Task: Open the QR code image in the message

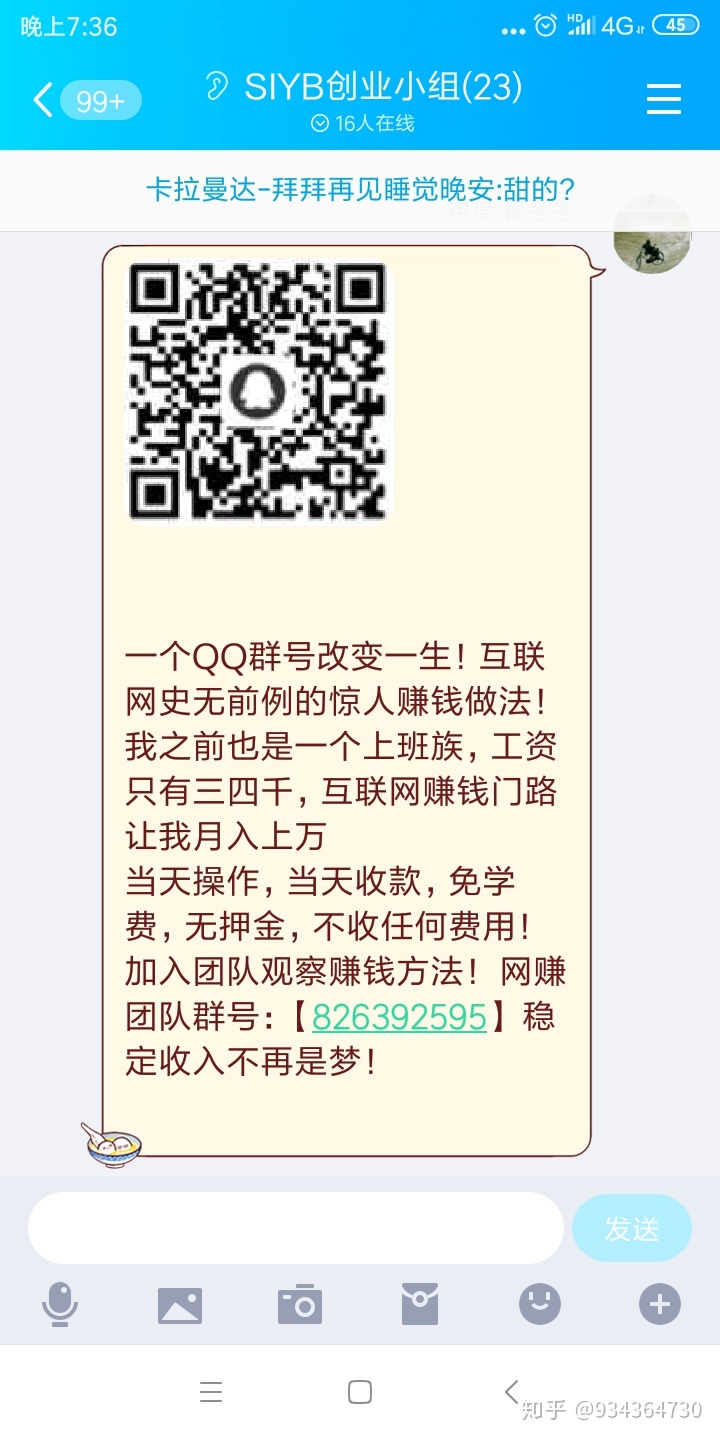Action: [258, 392]
